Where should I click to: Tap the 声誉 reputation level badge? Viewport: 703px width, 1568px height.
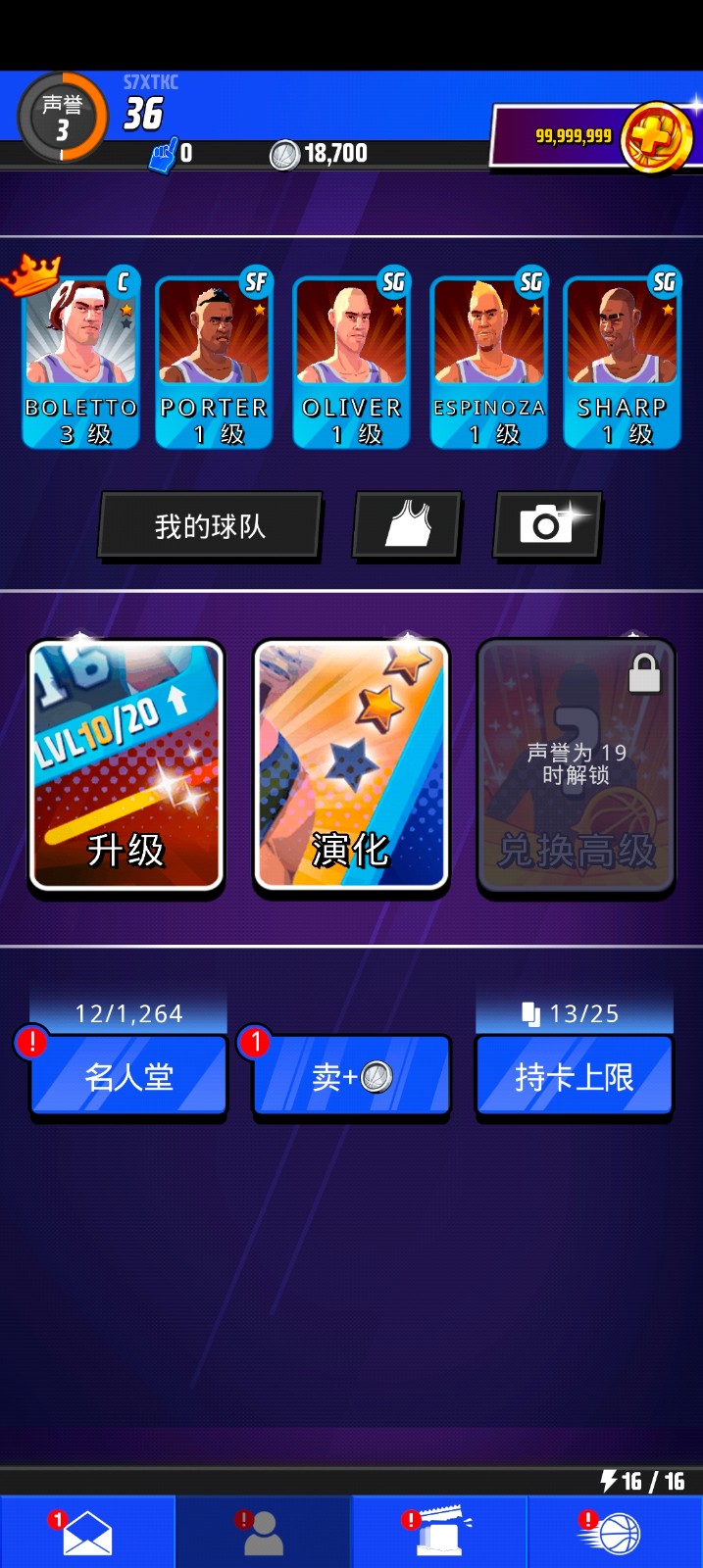(62, 118)
